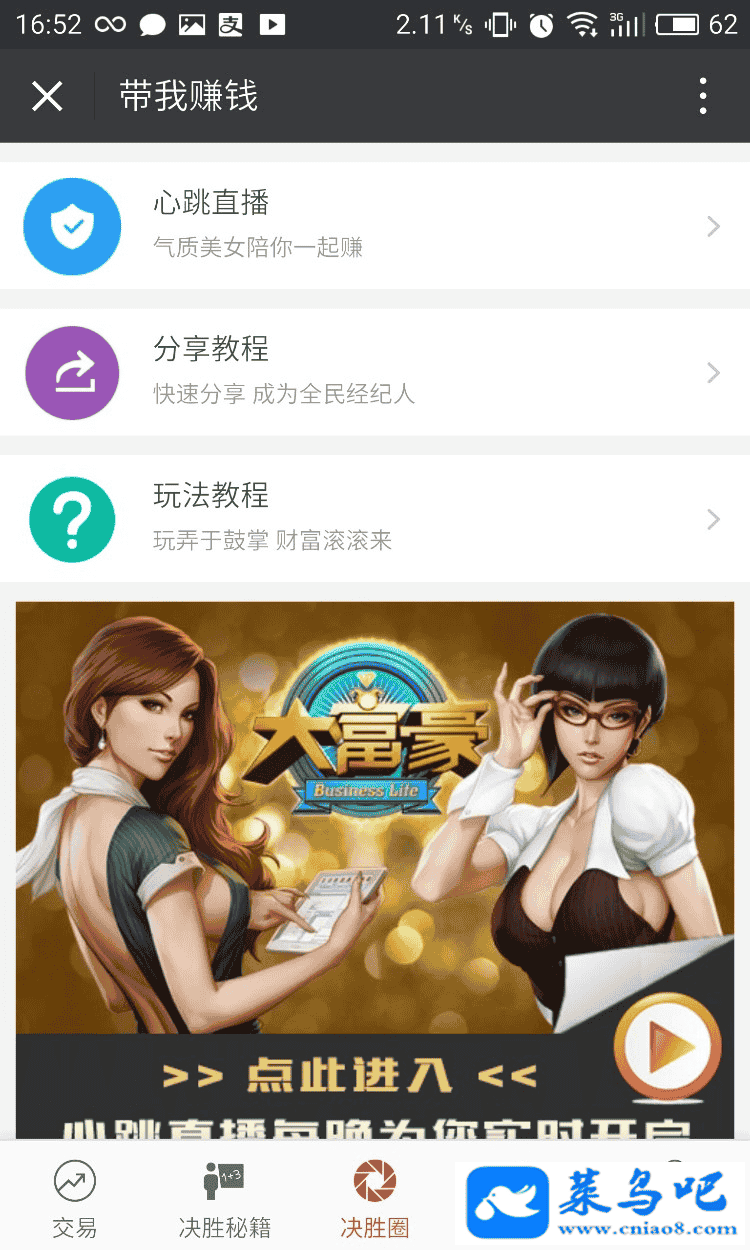Open the 分享教程 row

point(375,372)
